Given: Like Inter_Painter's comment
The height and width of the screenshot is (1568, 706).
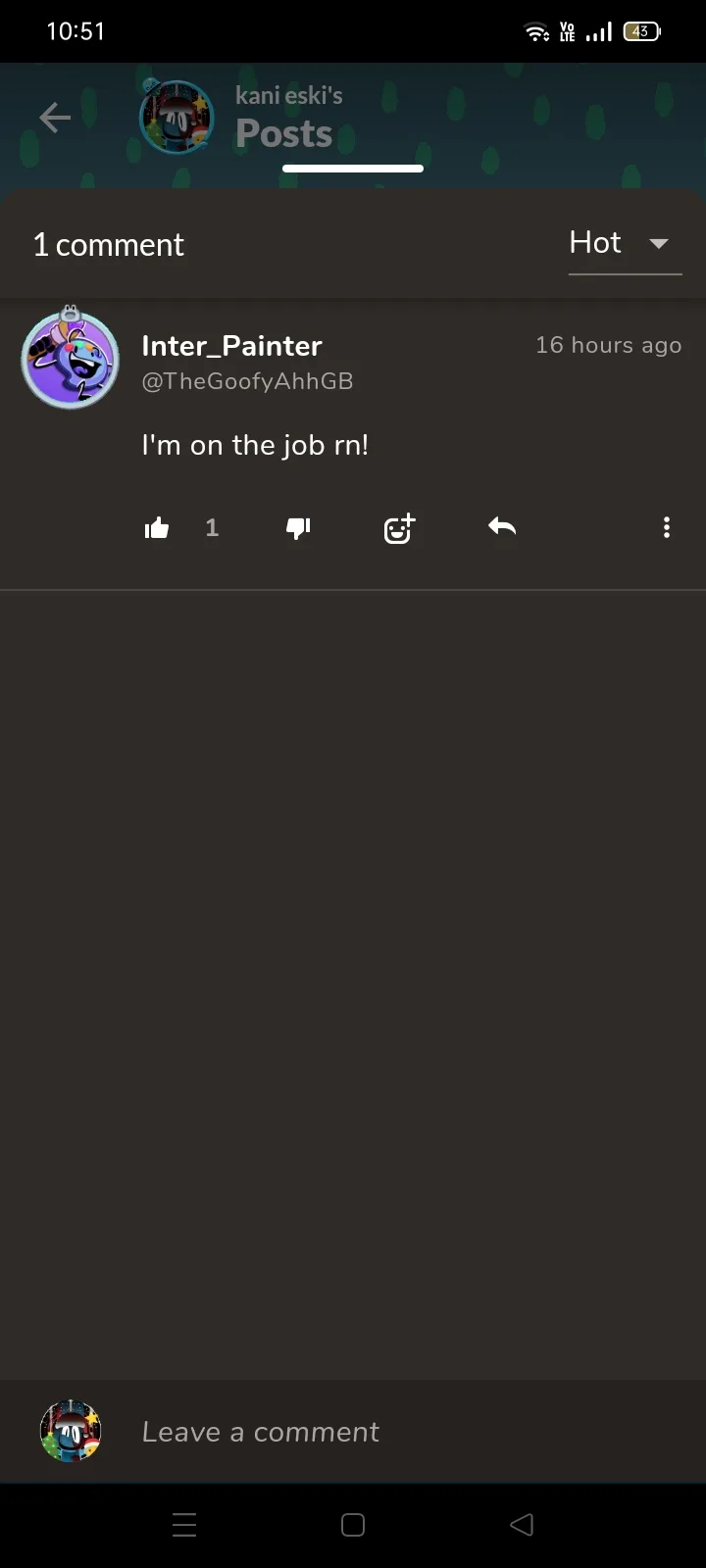Looking at the screenshot, I should [157, 529].
